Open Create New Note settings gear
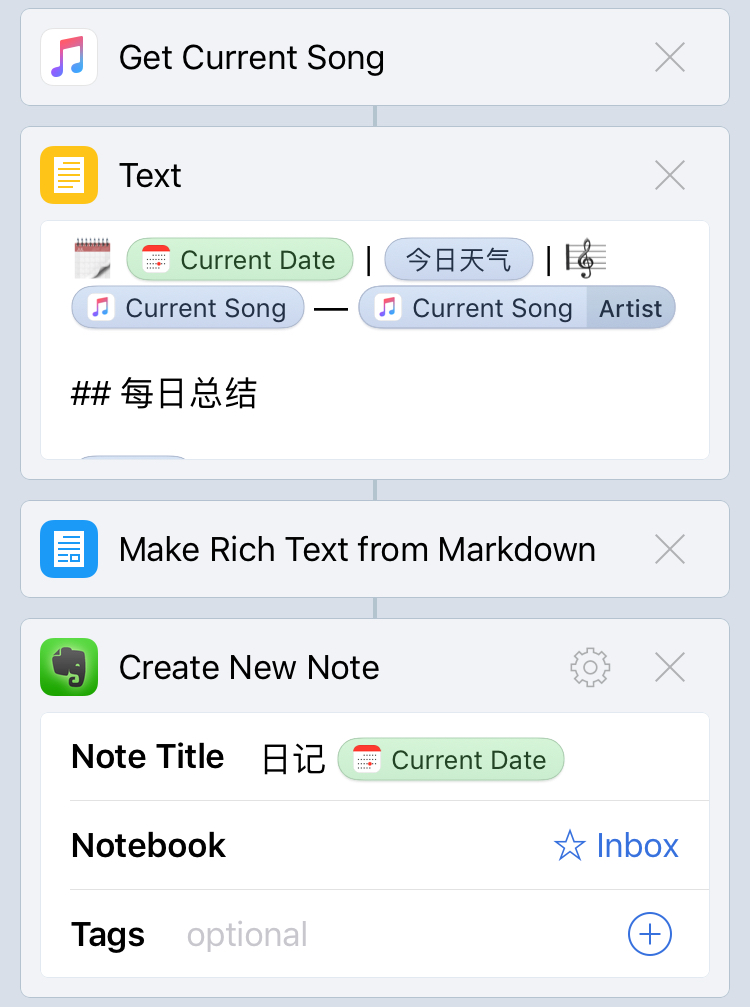This screenshot has height=1007, width=750. (x=590, y=667)
